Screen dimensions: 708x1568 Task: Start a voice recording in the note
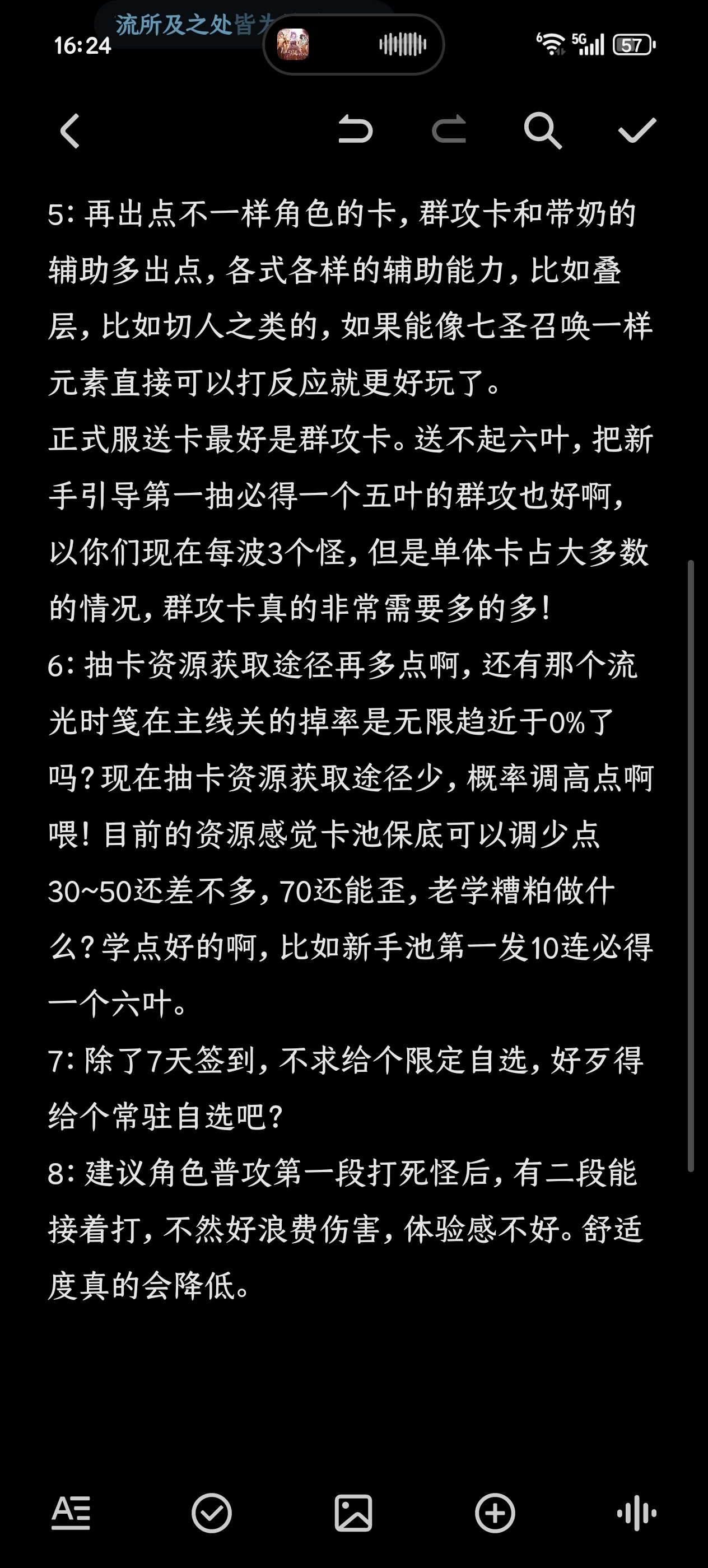(637, 1513)
